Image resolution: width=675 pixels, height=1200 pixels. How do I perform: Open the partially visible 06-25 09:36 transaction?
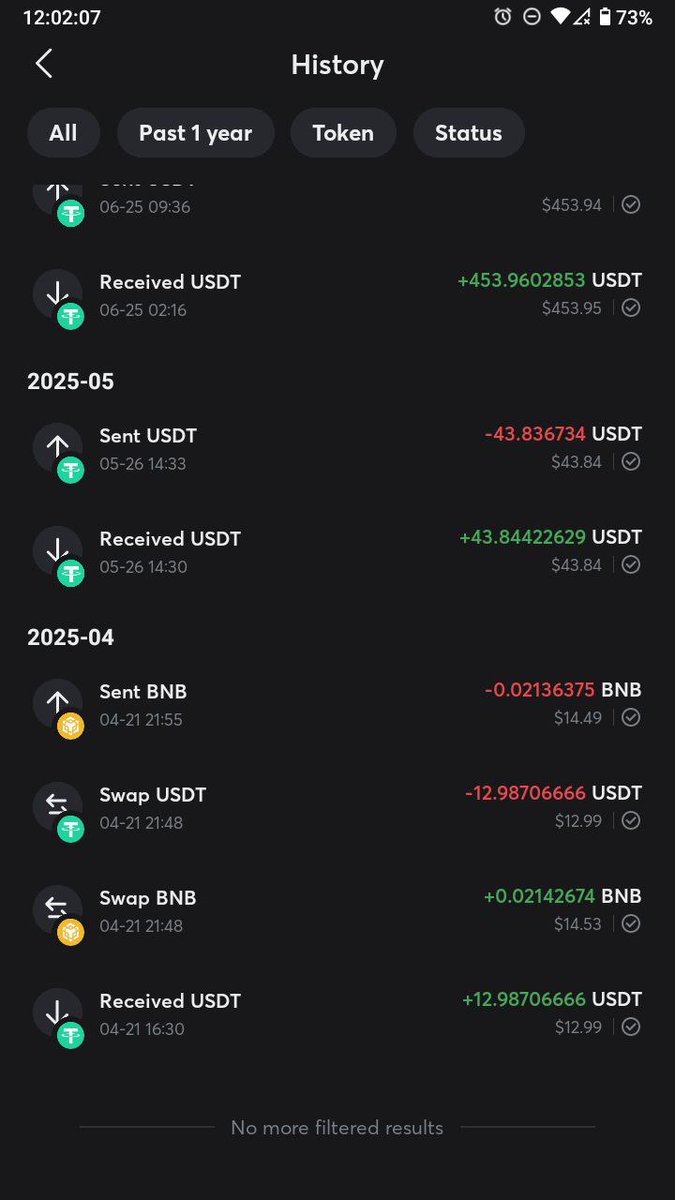337,201
